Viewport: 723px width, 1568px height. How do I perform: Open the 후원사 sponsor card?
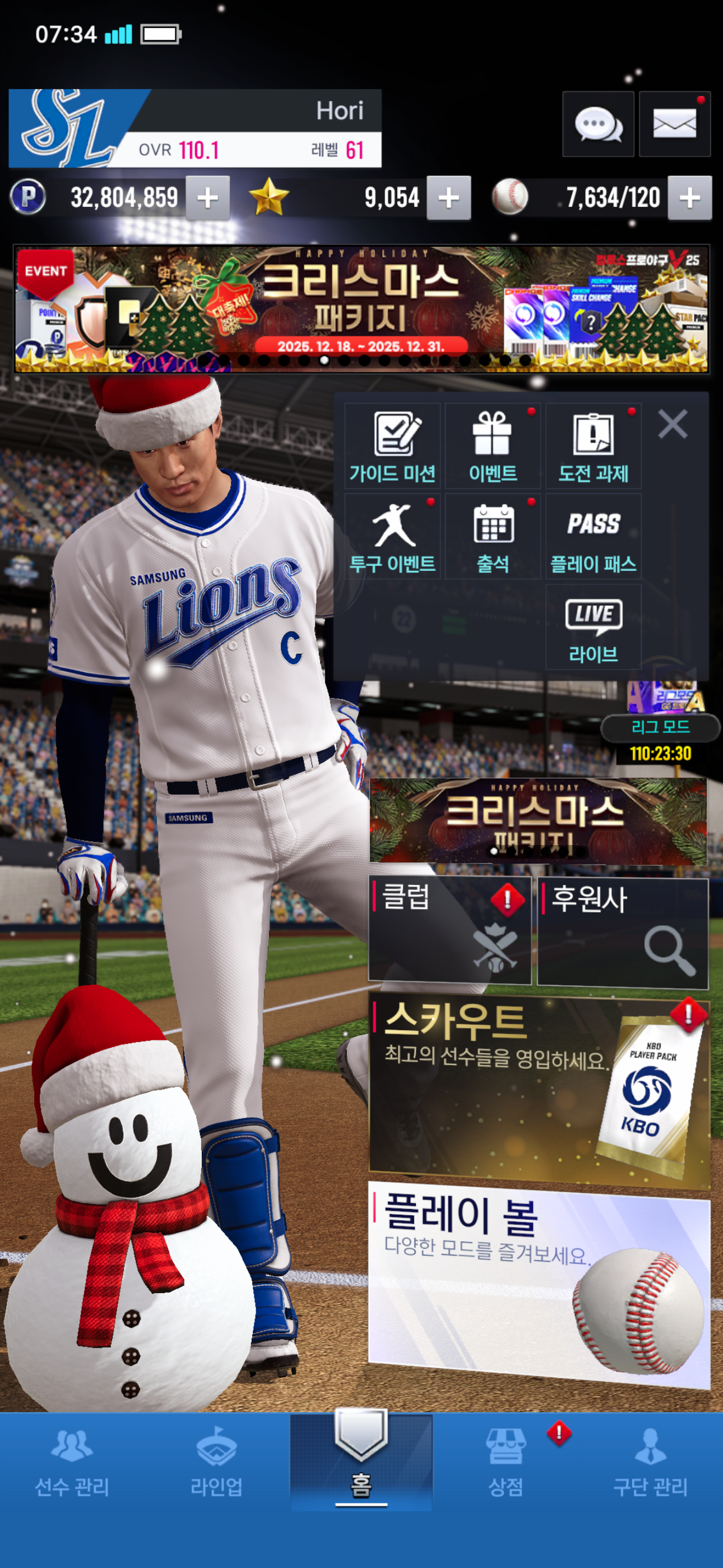(623, 932)
